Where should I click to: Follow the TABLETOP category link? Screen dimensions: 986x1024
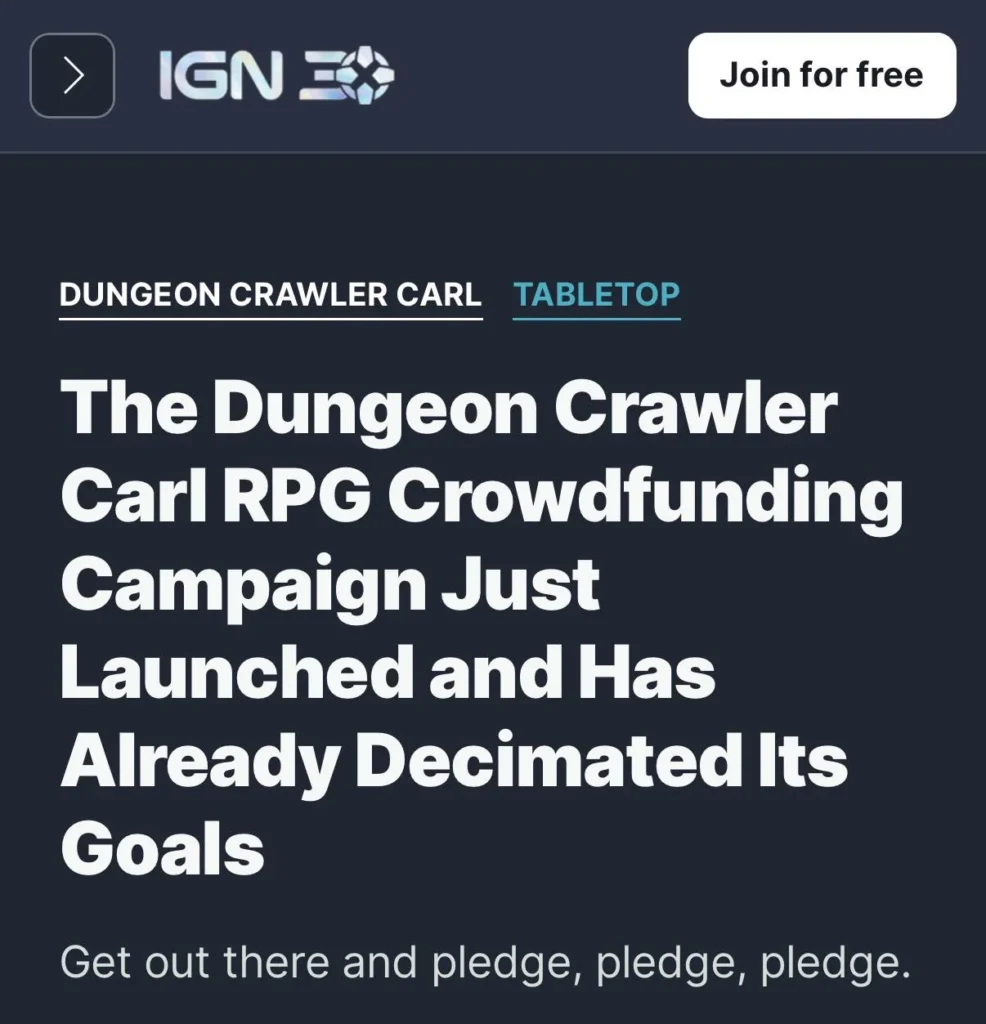(x=596, y=294)
